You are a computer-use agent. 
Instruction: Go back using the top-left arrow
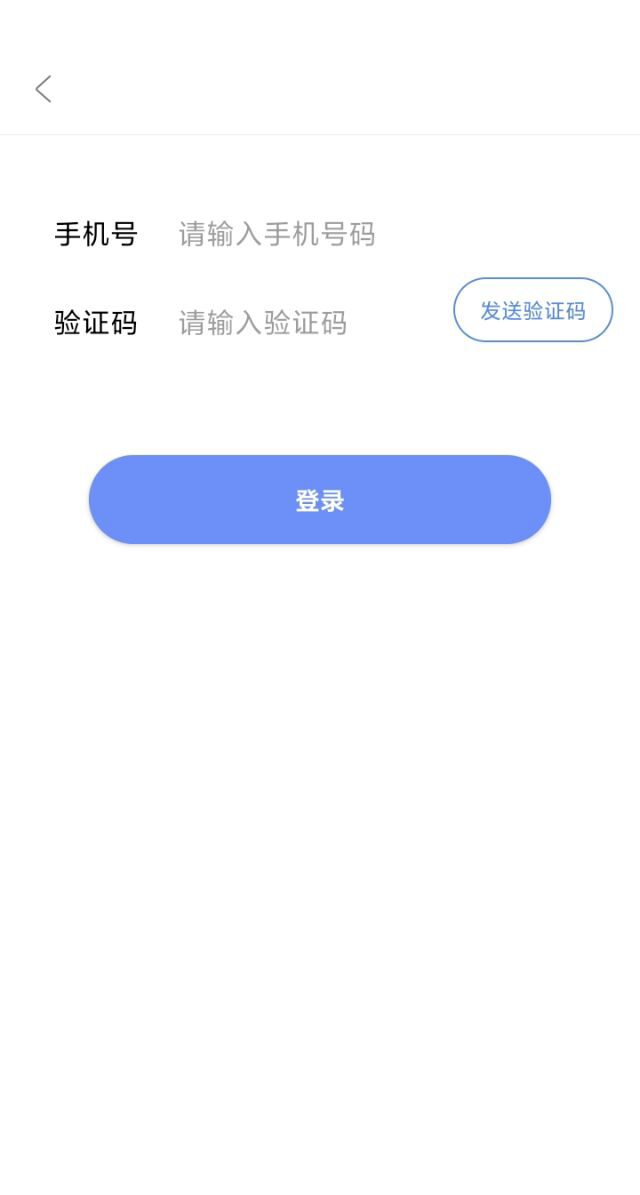tap(43, 89)
